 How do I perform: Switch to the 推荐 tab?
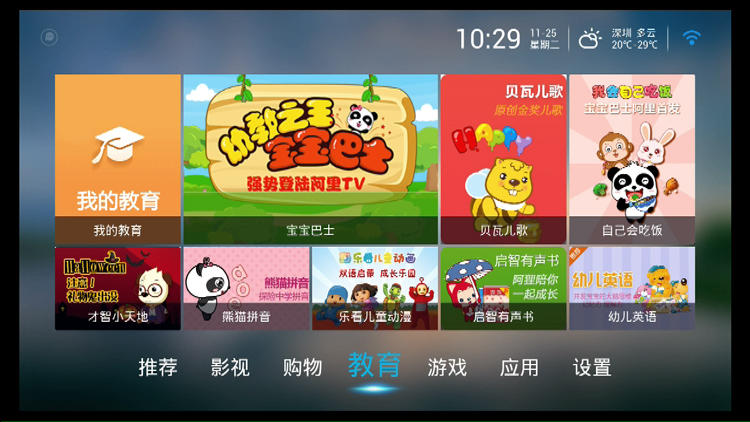[x=158, y=367]
